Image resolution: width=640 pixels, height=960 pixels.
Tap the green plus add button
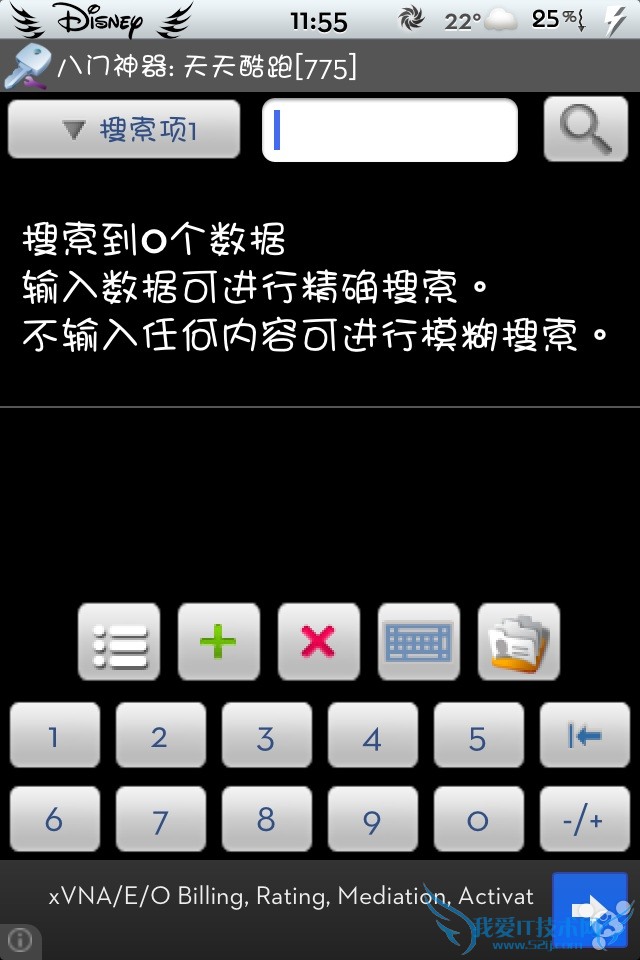[x=219, y=642]
